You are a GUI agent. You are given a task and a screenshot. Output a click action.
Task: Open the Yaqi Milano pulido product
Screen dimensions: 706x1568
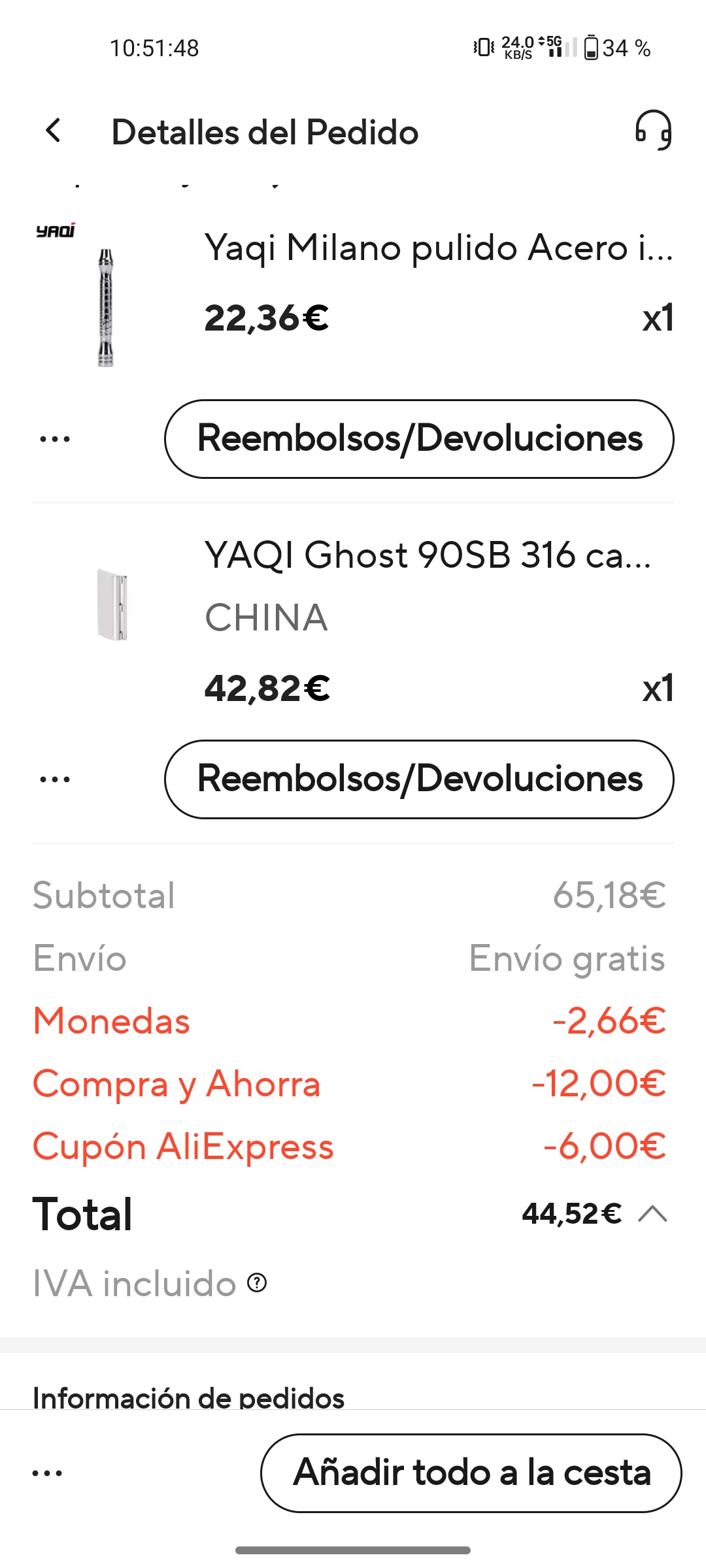(x=438, y=249)
